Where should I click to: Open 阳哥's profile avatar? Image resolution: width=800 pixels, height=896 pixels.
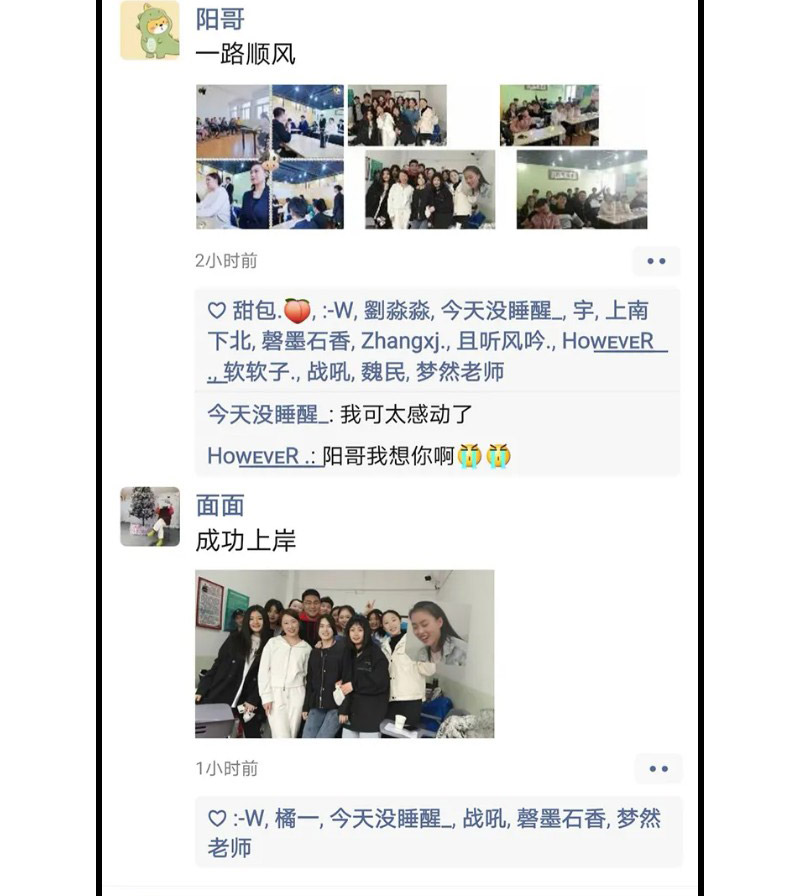(x=150, y=31)
